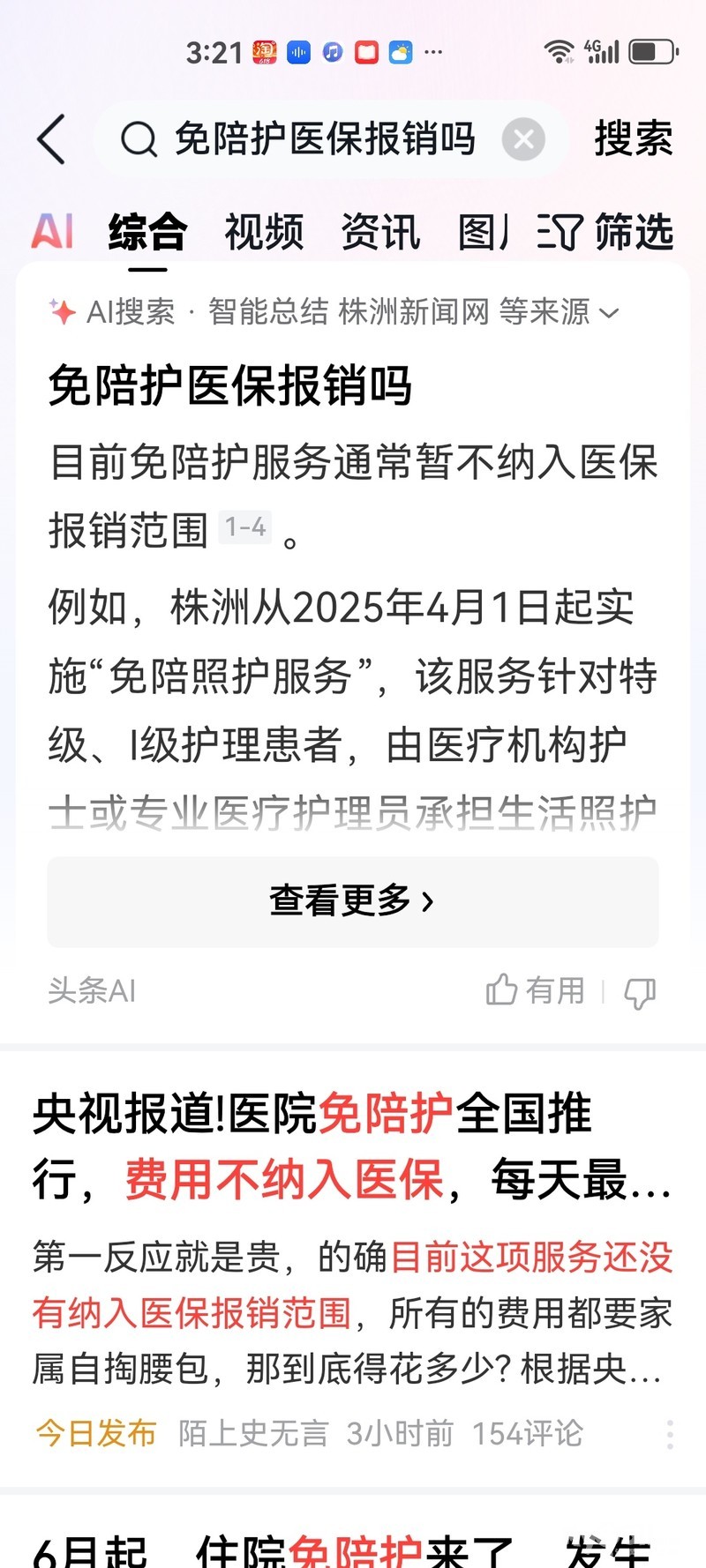Open more options for 陌上史无言's article

pos(670,1435)
